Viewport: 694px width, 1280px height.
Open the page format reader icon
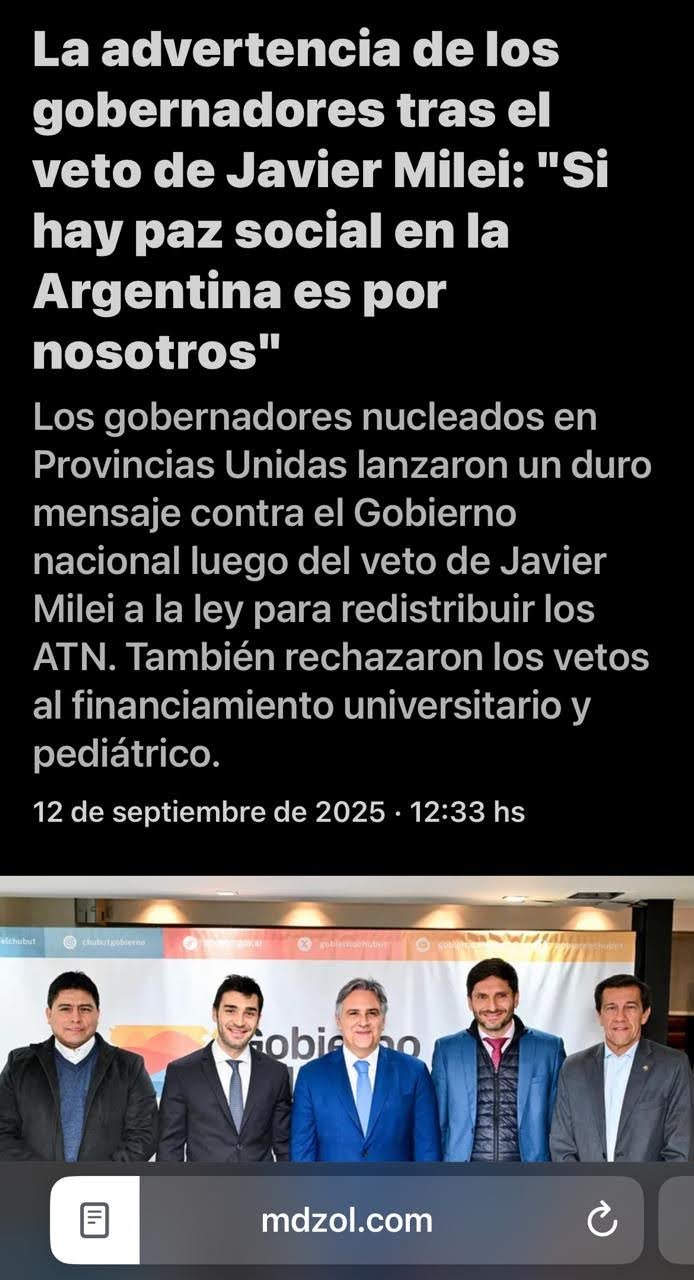(x=95, y=1220)
